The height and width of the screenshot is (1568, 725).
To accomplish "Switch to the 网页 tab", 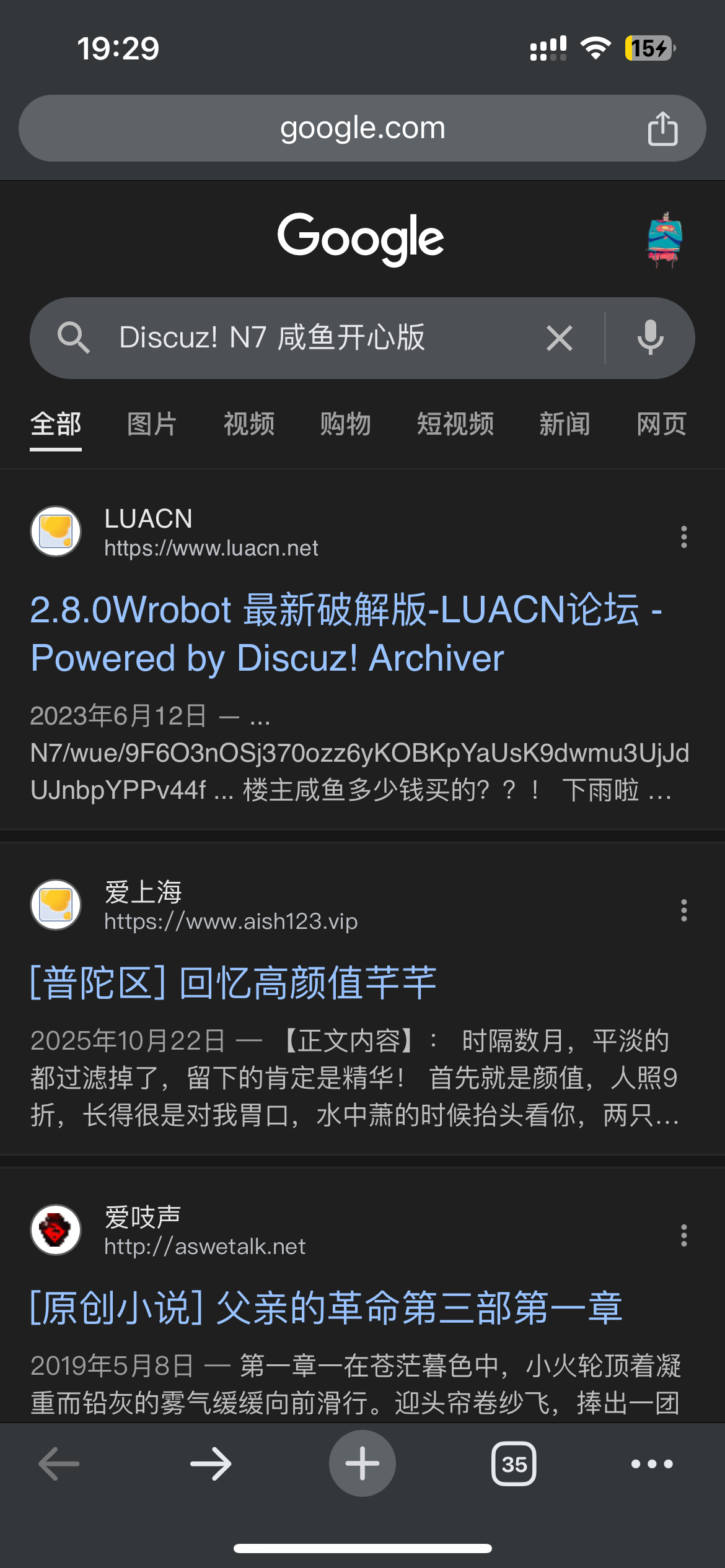I will click(x=662, y=425).
